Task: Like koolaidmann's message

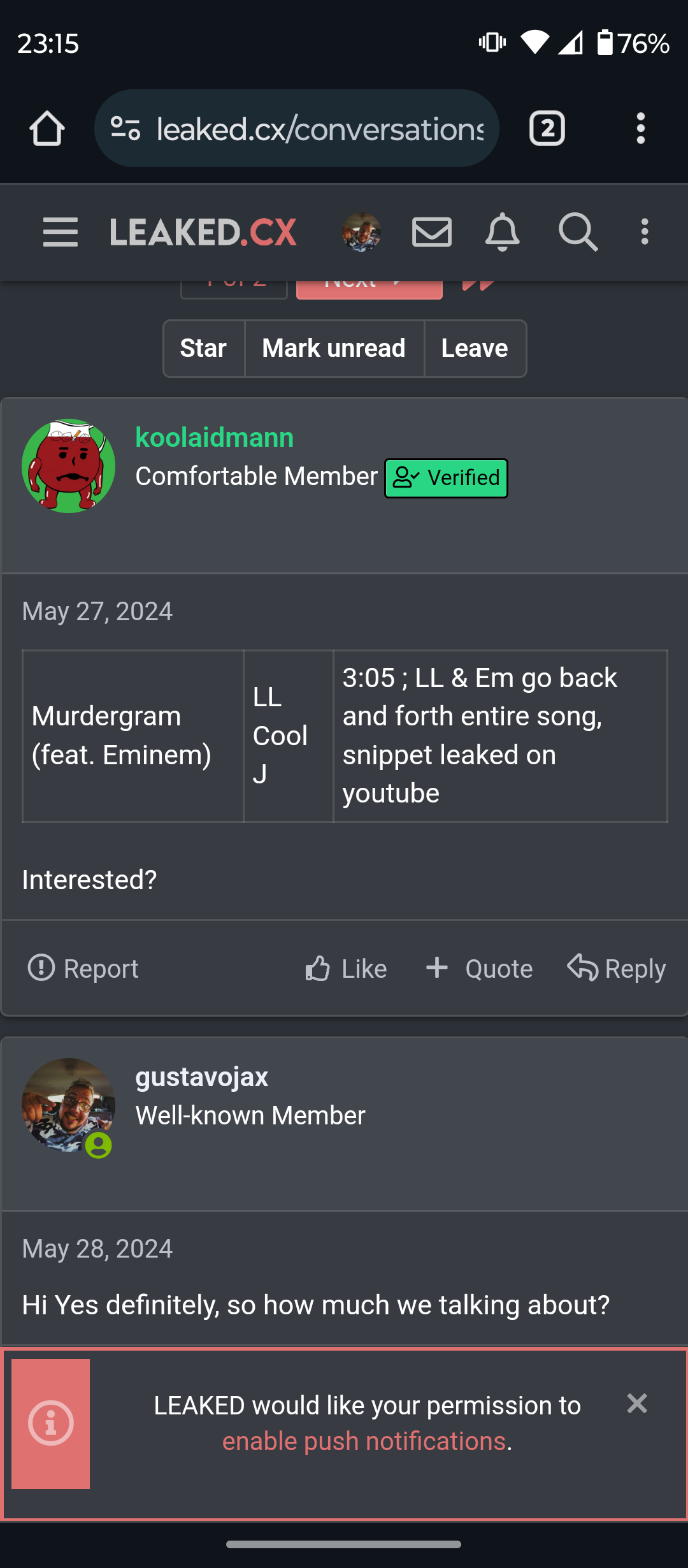Action: 346,968
